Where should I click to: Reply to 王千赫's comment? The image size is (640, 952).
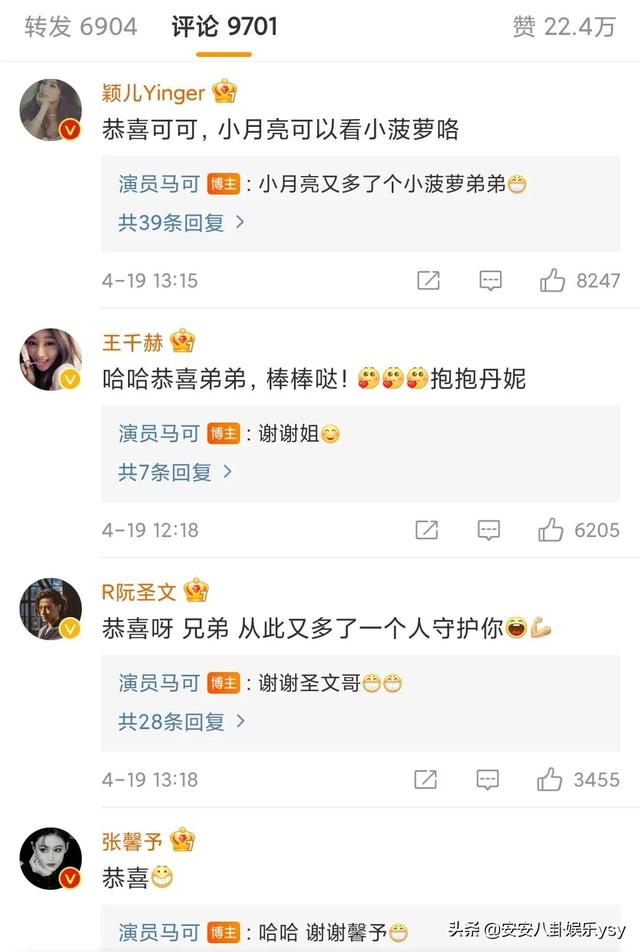tap(488, 530)
